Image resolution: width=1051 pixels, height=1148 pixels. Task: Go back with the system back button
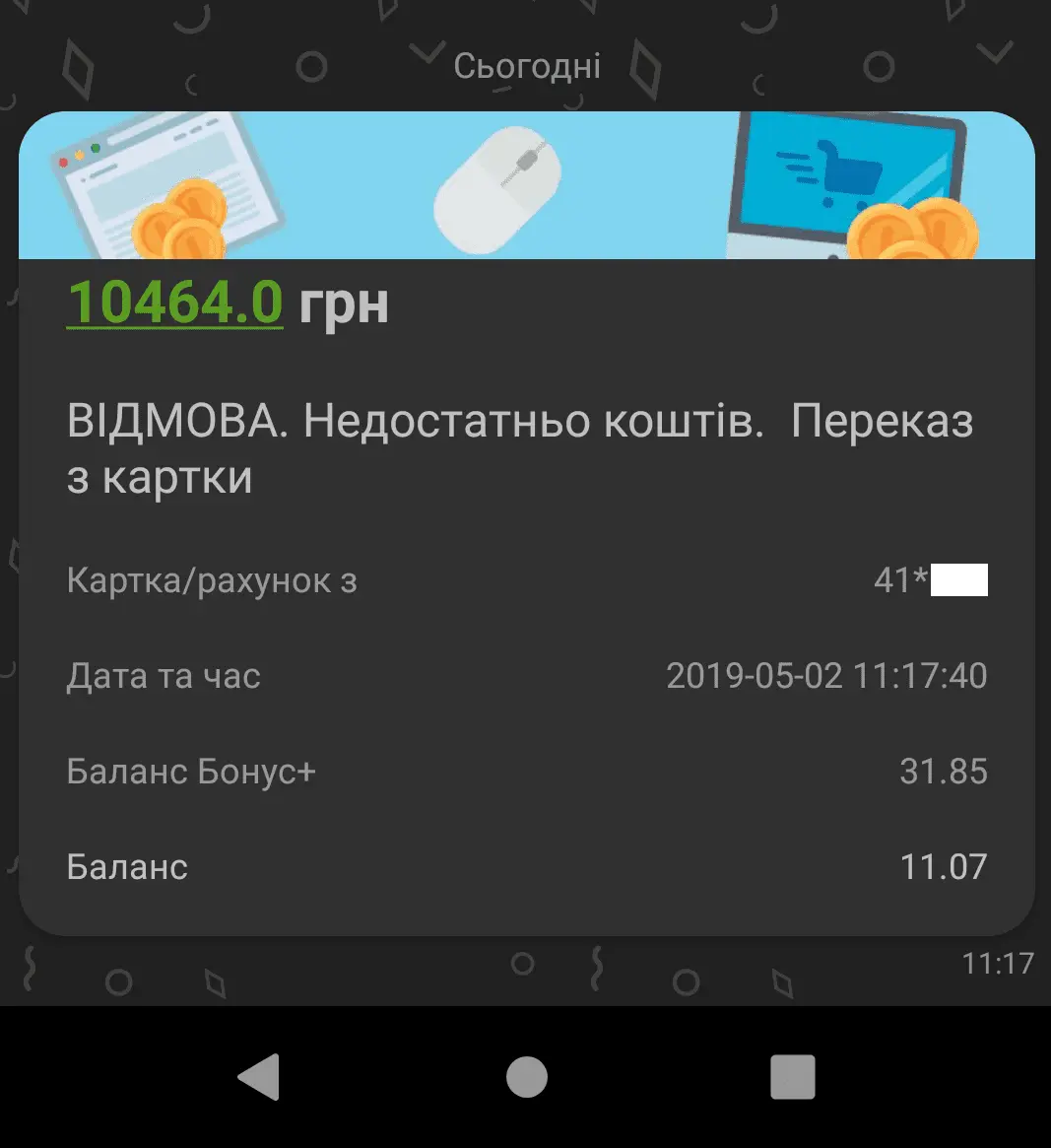click(x=260, y=1076)
